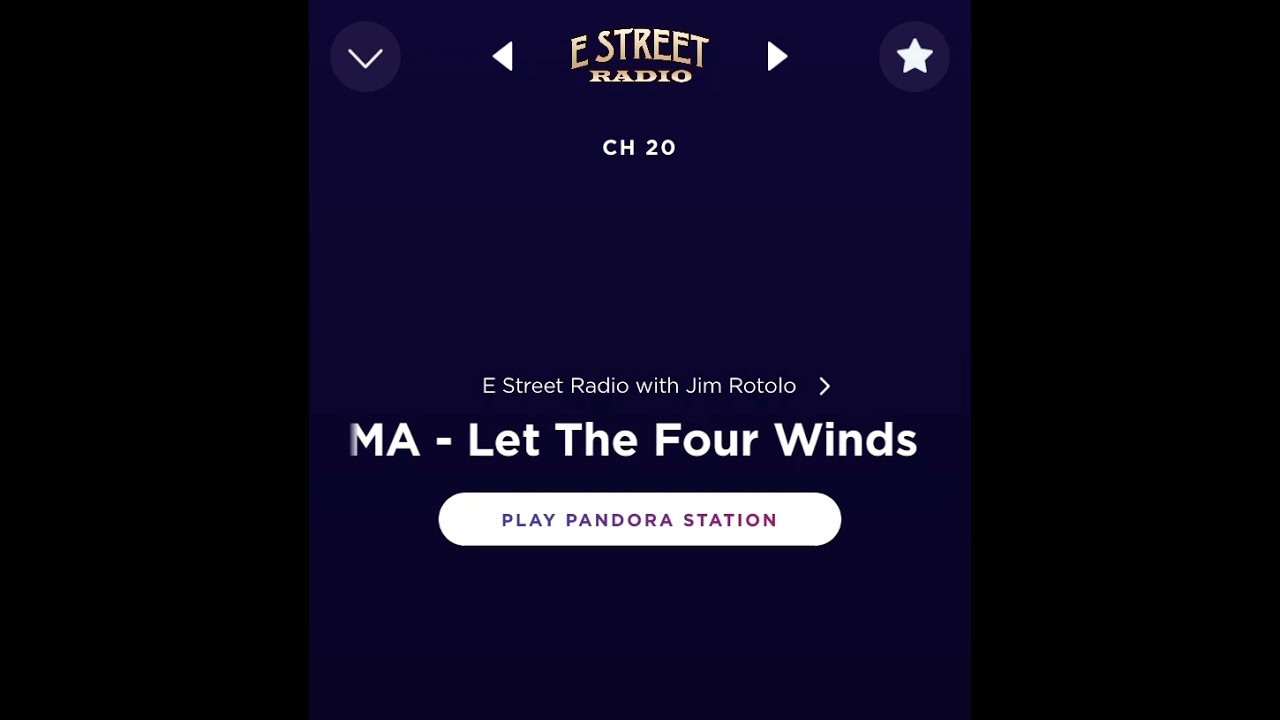
Task: Favorite E Street Radio with the star
Action: point(914,57)
